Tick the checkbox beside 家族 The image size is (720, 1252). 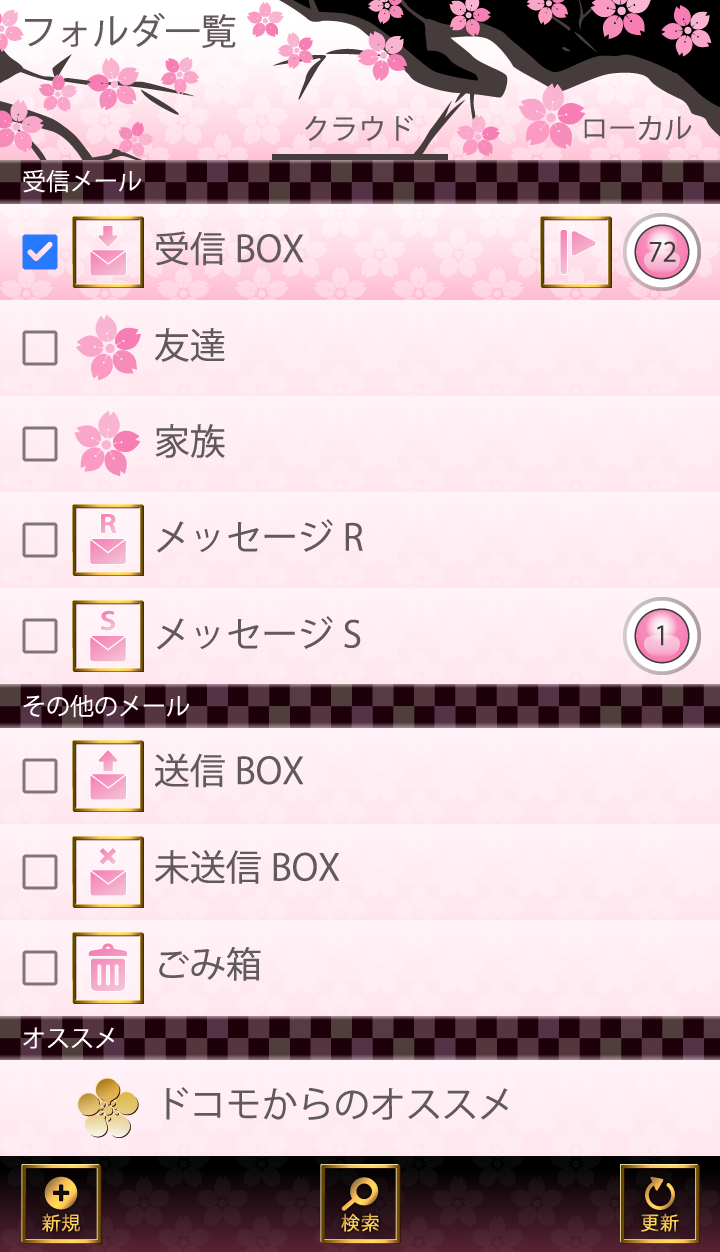point(40,444)
